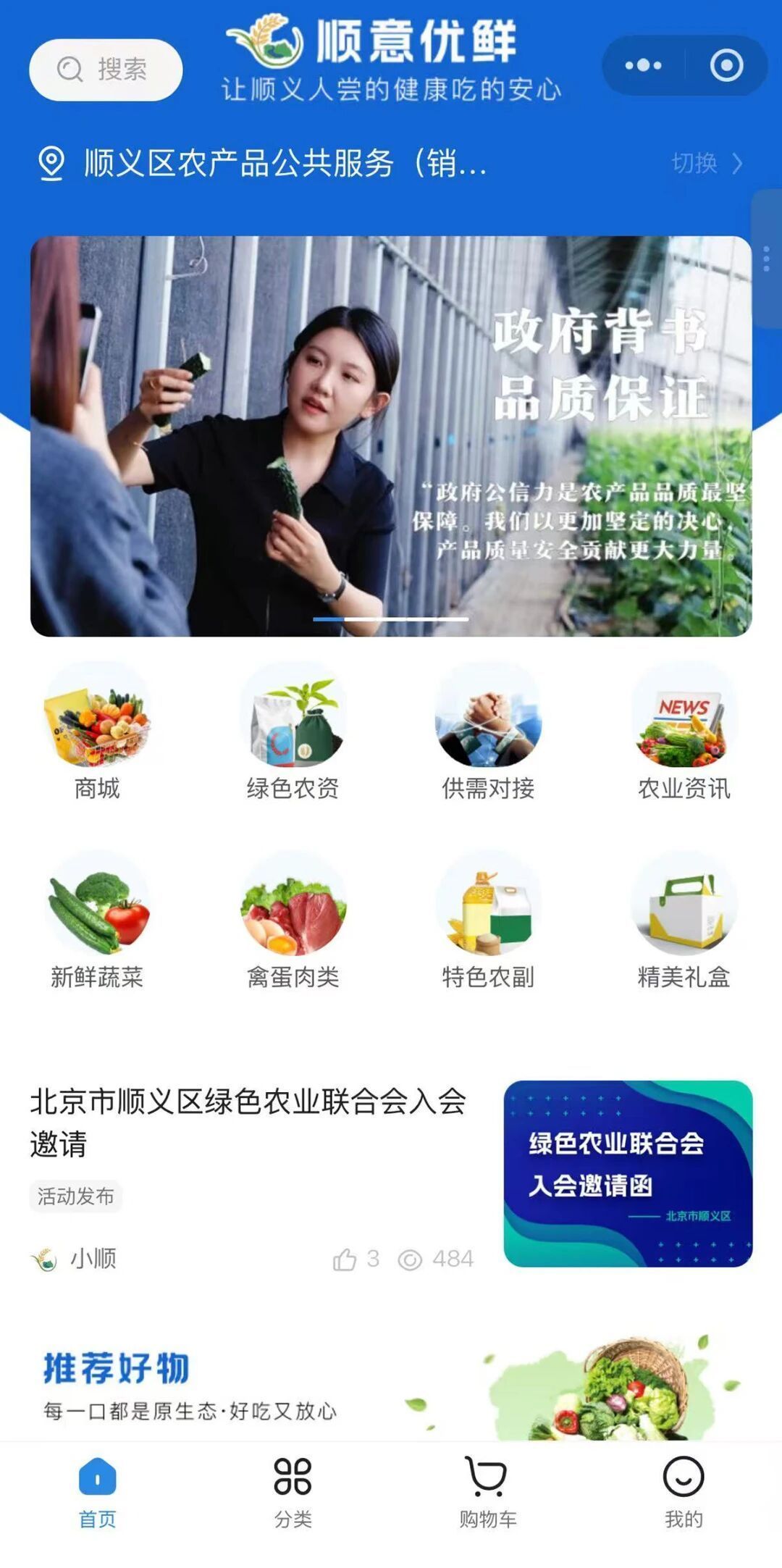Open the 政府背书 品质保证 banner
This screenshot has width=782, height=1568.
click(x=391, y=436)
